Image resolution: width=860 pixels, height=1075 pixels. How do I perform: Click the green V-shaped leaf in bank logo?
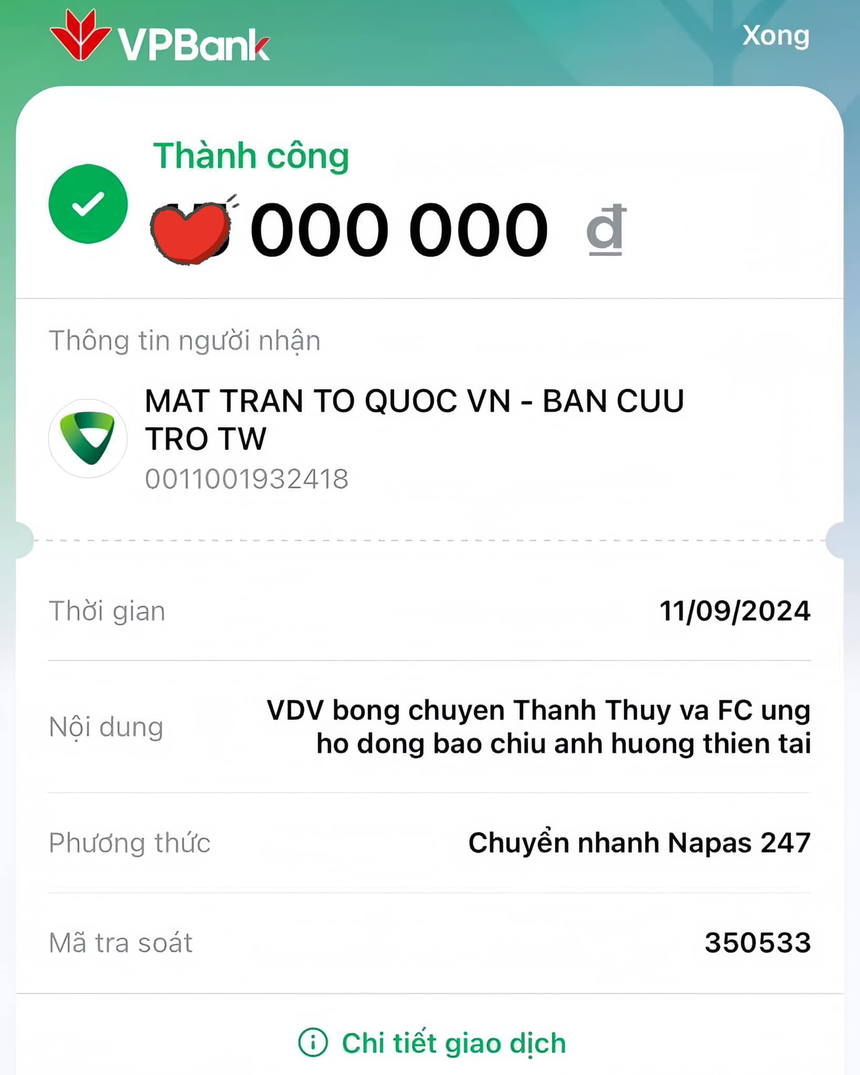[88, 438]
